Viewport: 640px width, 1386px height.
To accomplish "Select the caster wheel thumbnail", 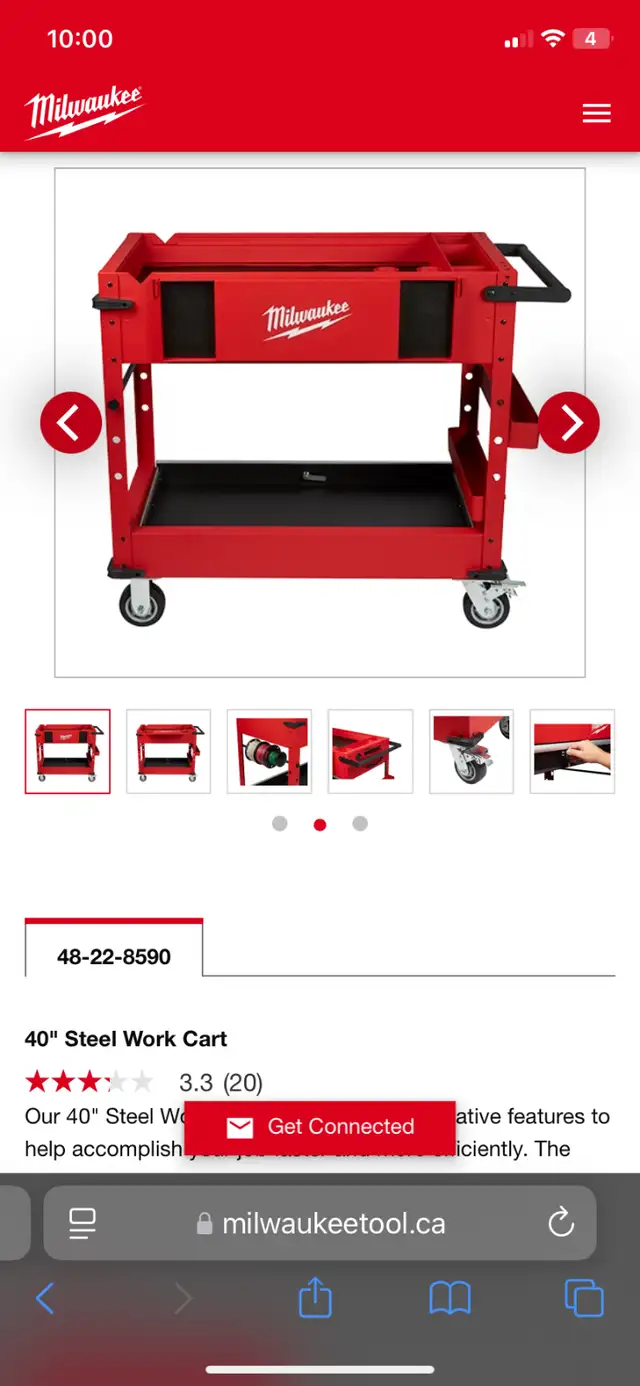I will coord(471,751).
